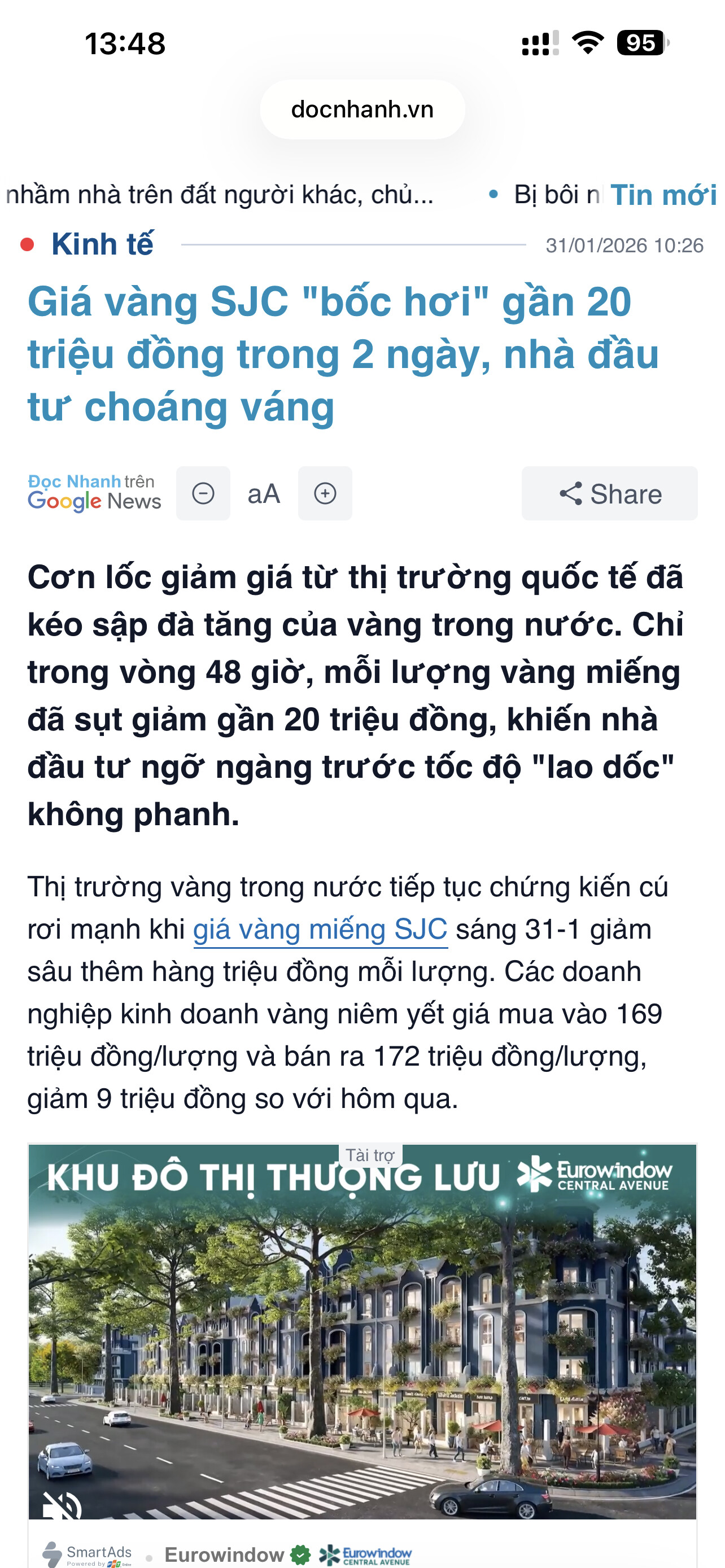The image size is (725, 1568).
Task: Follow Đọc Nhanh on Google News
Action: click(x=94, y=492)
